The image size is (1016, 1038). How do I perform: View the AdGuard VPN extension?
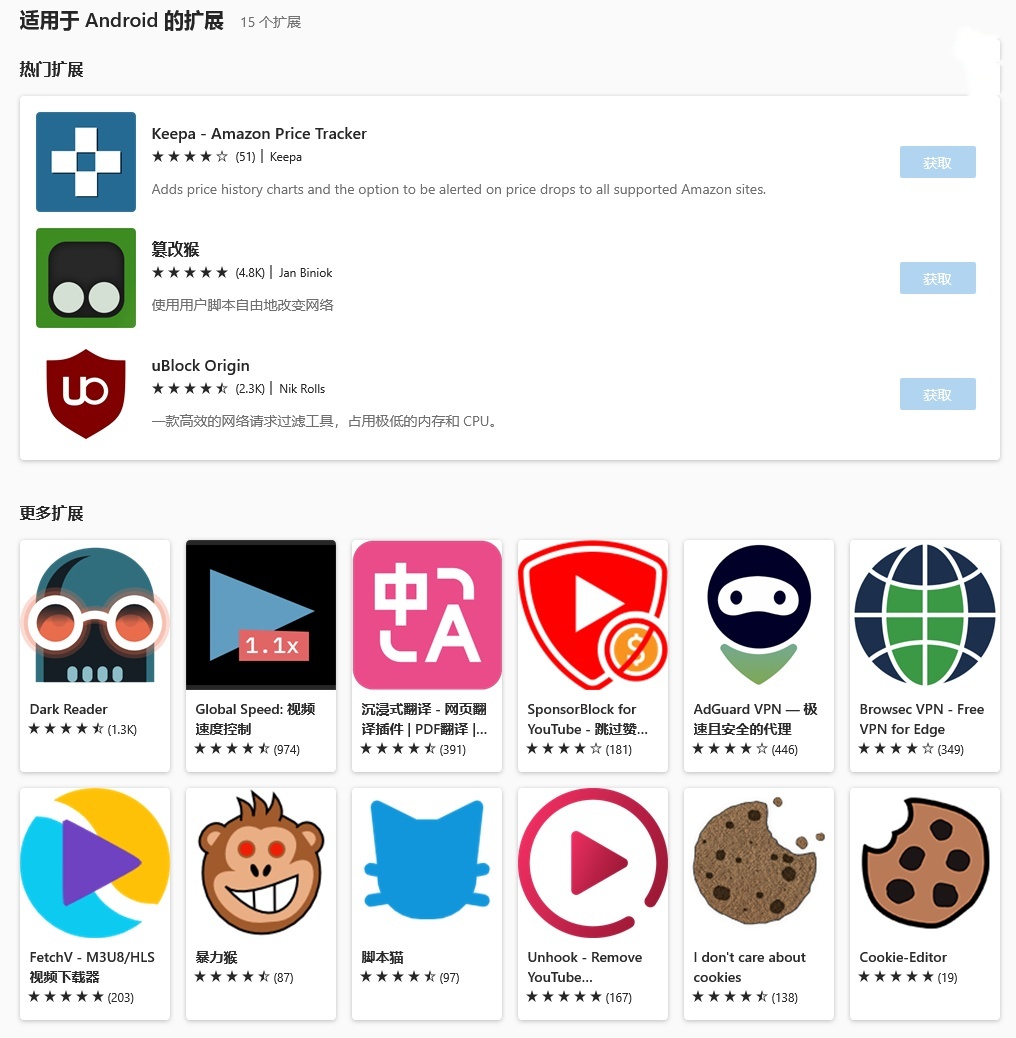(x=759, y=655)
